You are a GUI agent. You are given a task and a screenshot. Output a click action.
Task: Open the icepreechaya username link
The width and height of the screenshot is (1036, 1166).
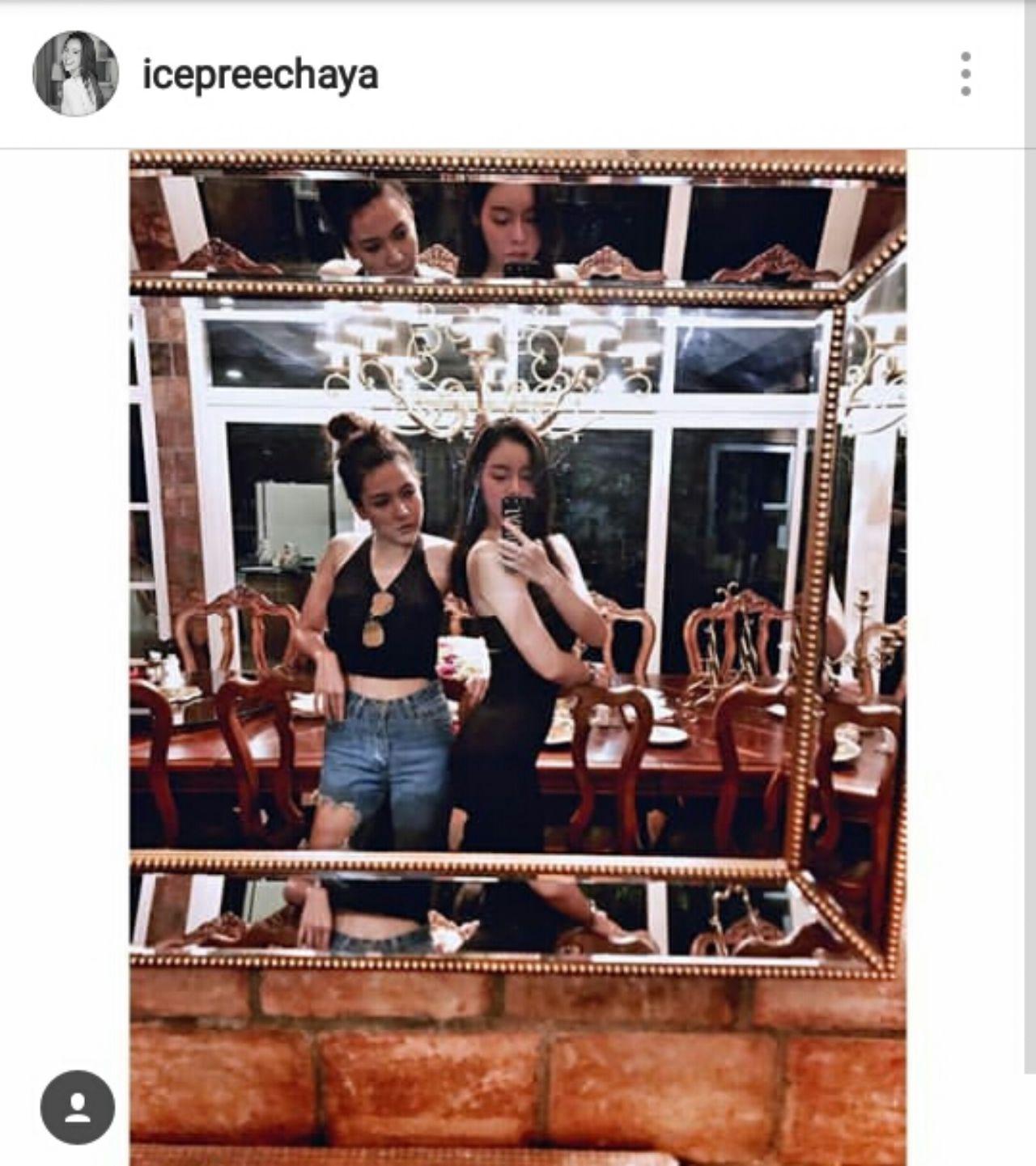pos(260,75)
